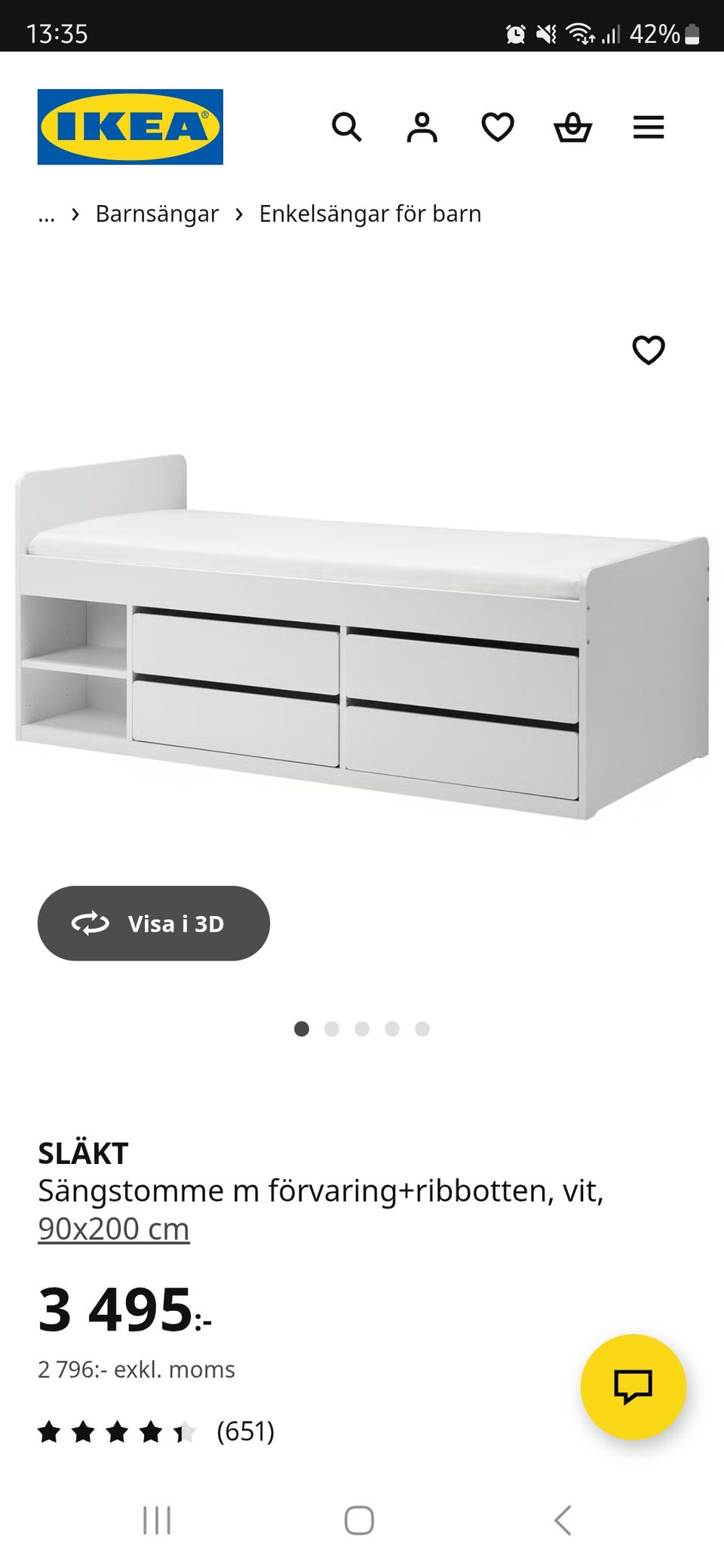Open the Enkelsängar för barn breadcrumb

click(x=370, y=214)
